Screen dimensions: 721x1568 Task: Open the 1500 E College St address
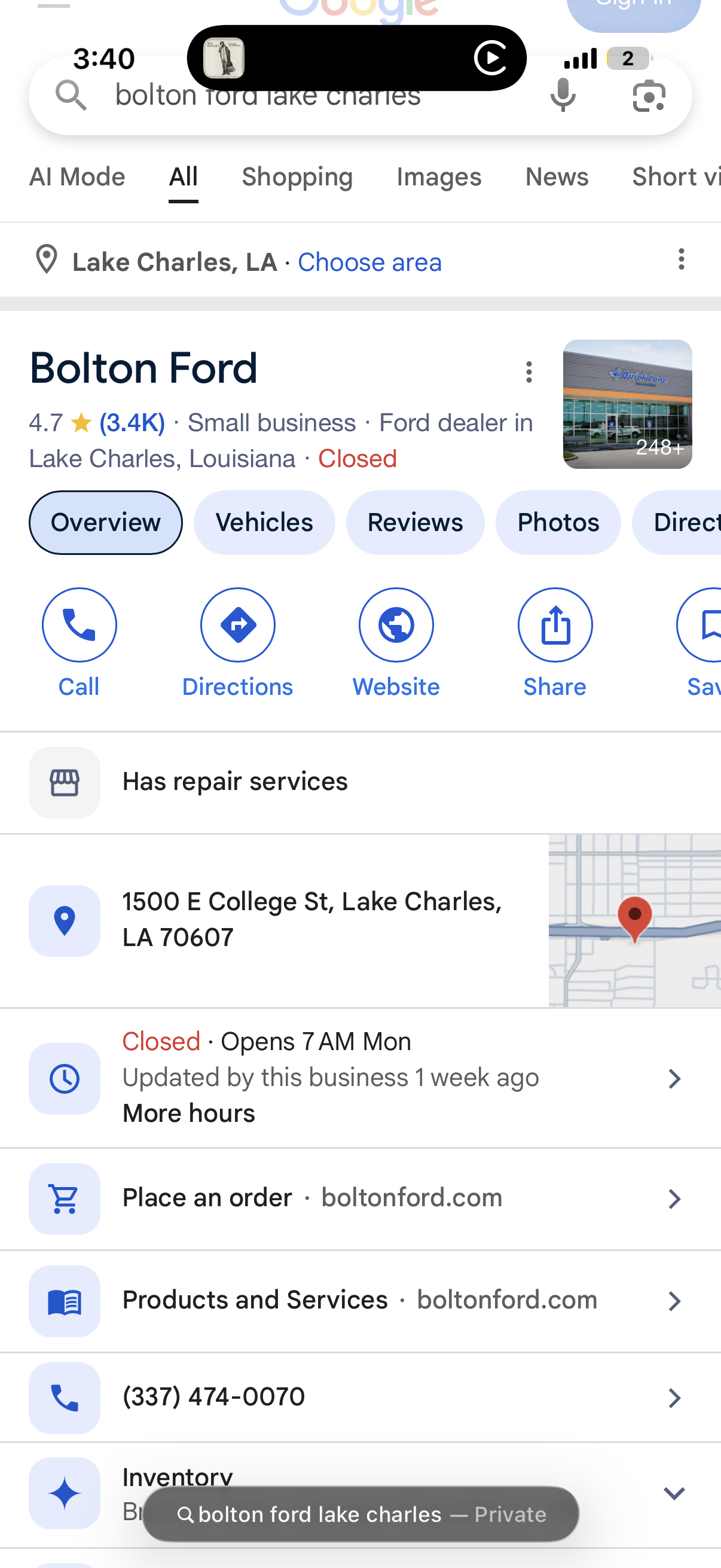coord(311,920)
